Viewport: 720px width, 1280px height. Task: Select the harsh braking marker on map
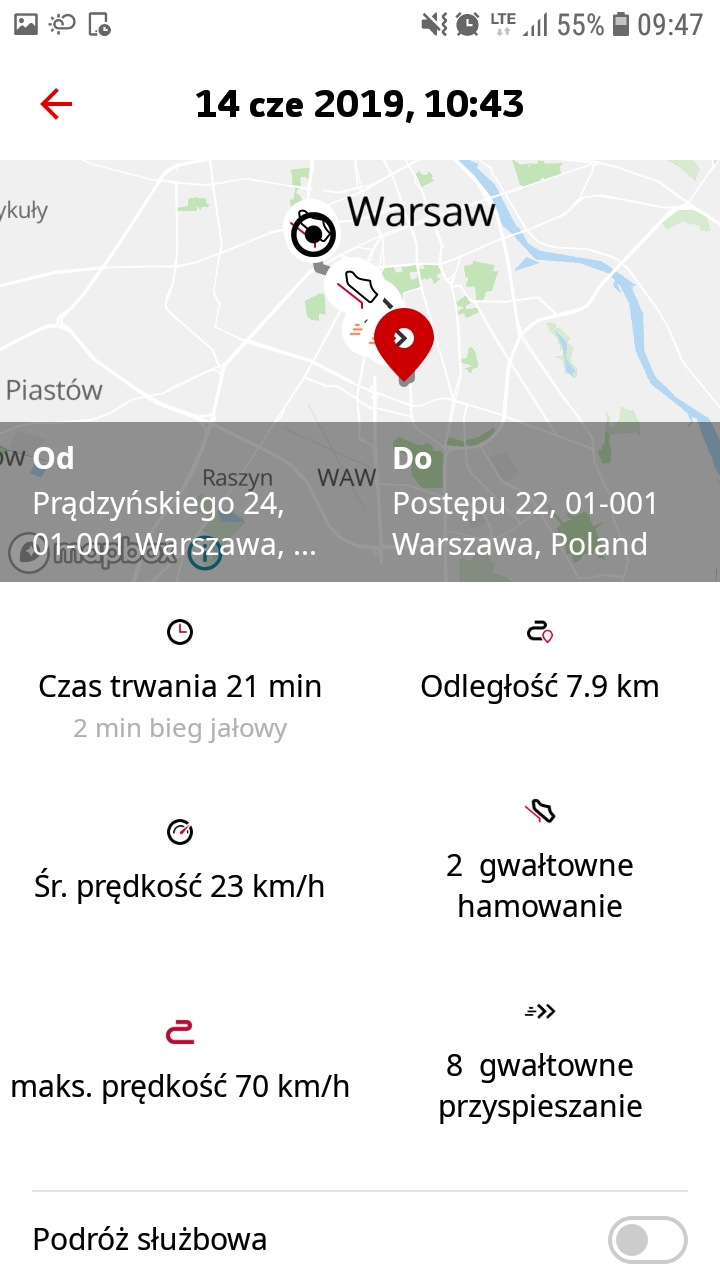tap(358, 287)
